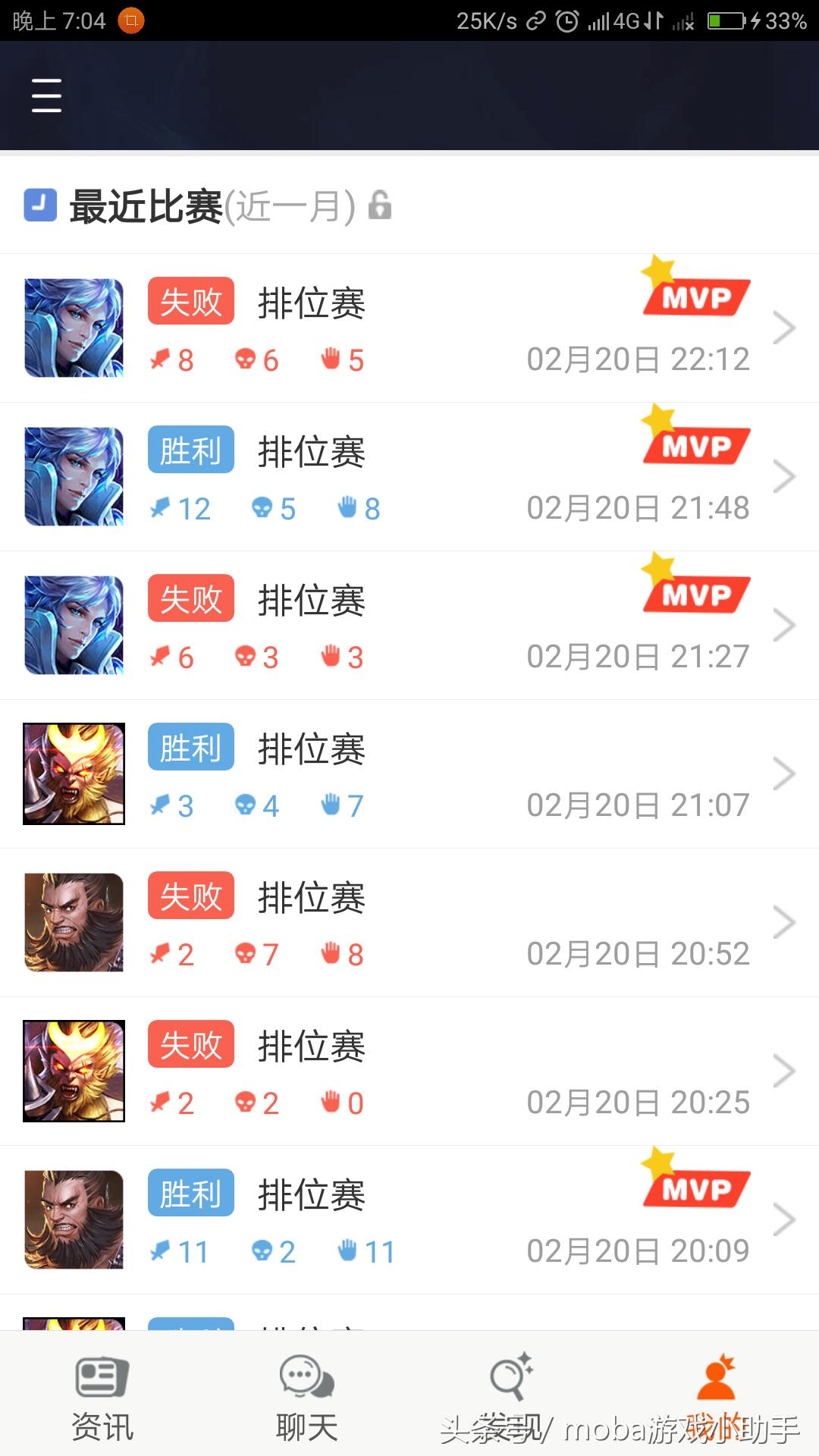Expand the 21:48 victory match via its right chevron

785,475
